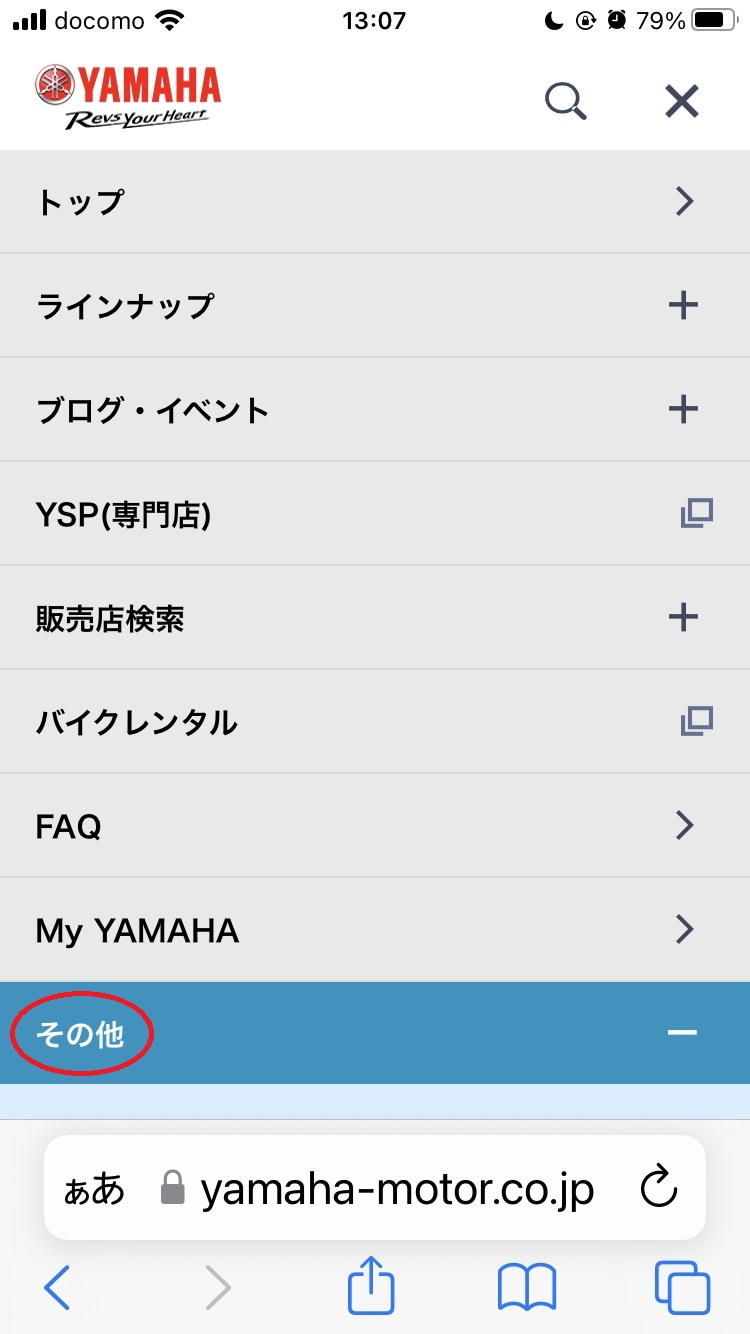This screenshot has height=1334, width=750.
Task: Expand 販売店検索 options
Action: coord(683,618)
